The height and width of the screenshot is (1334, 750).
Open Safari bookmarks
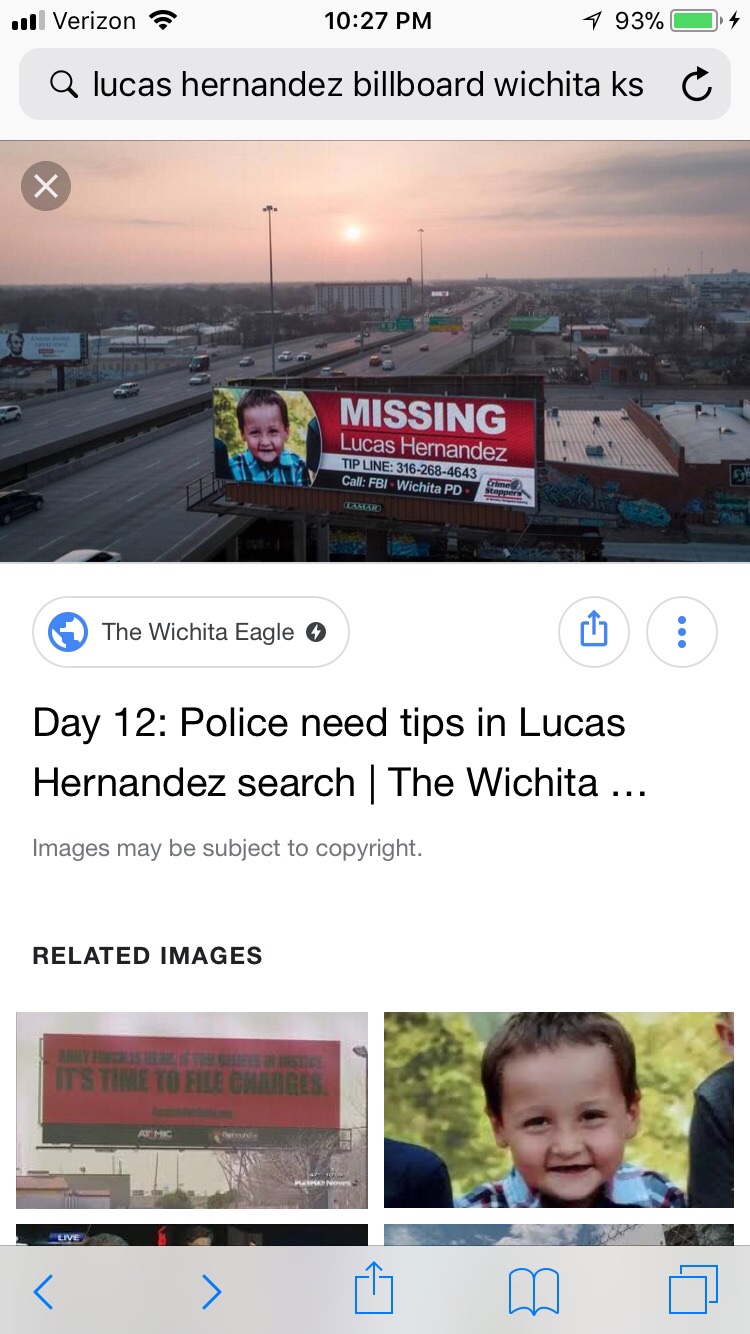pos(533,1292)
